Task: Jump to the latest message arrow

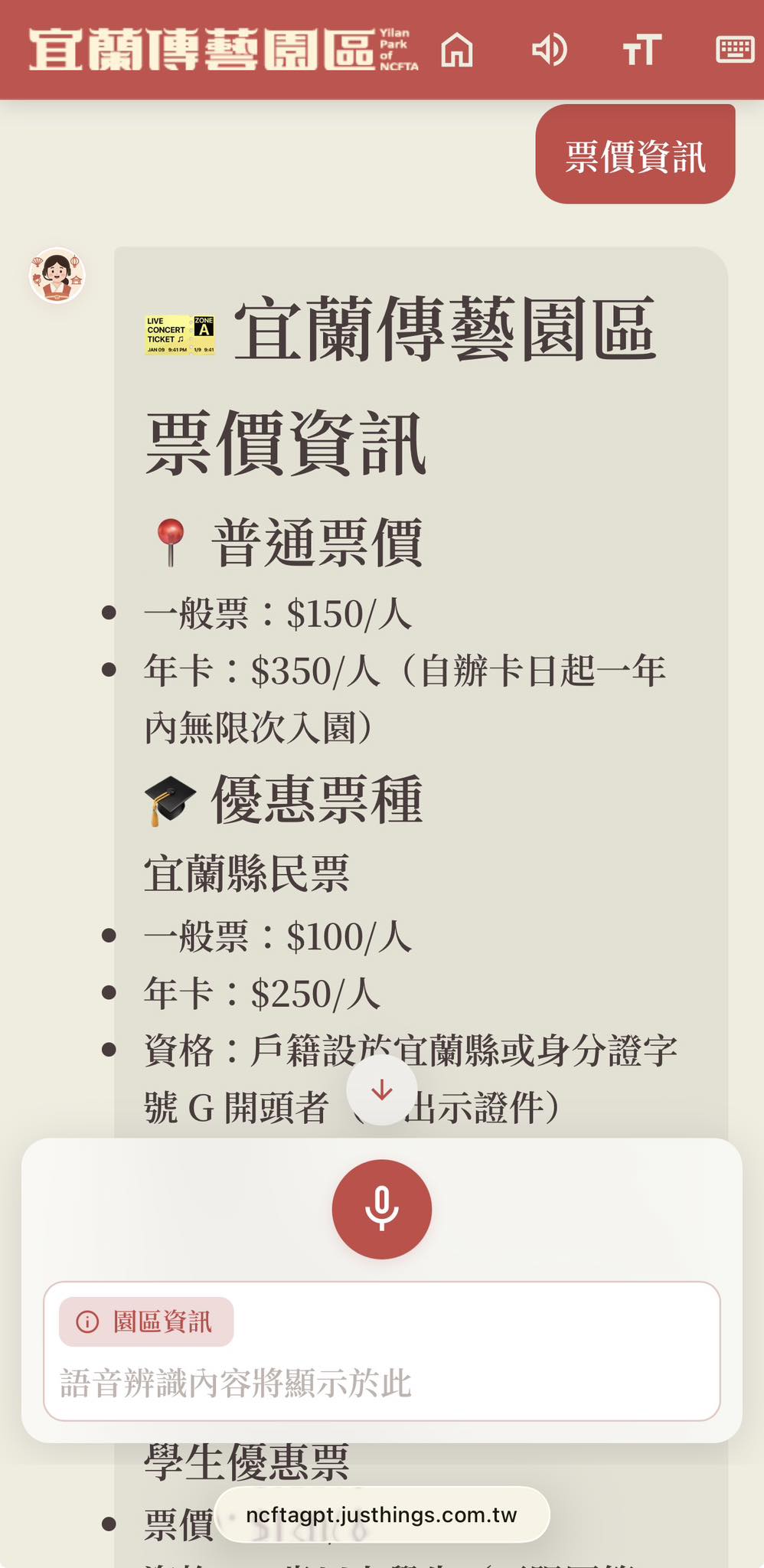Action: click(x=381, y=1090)
